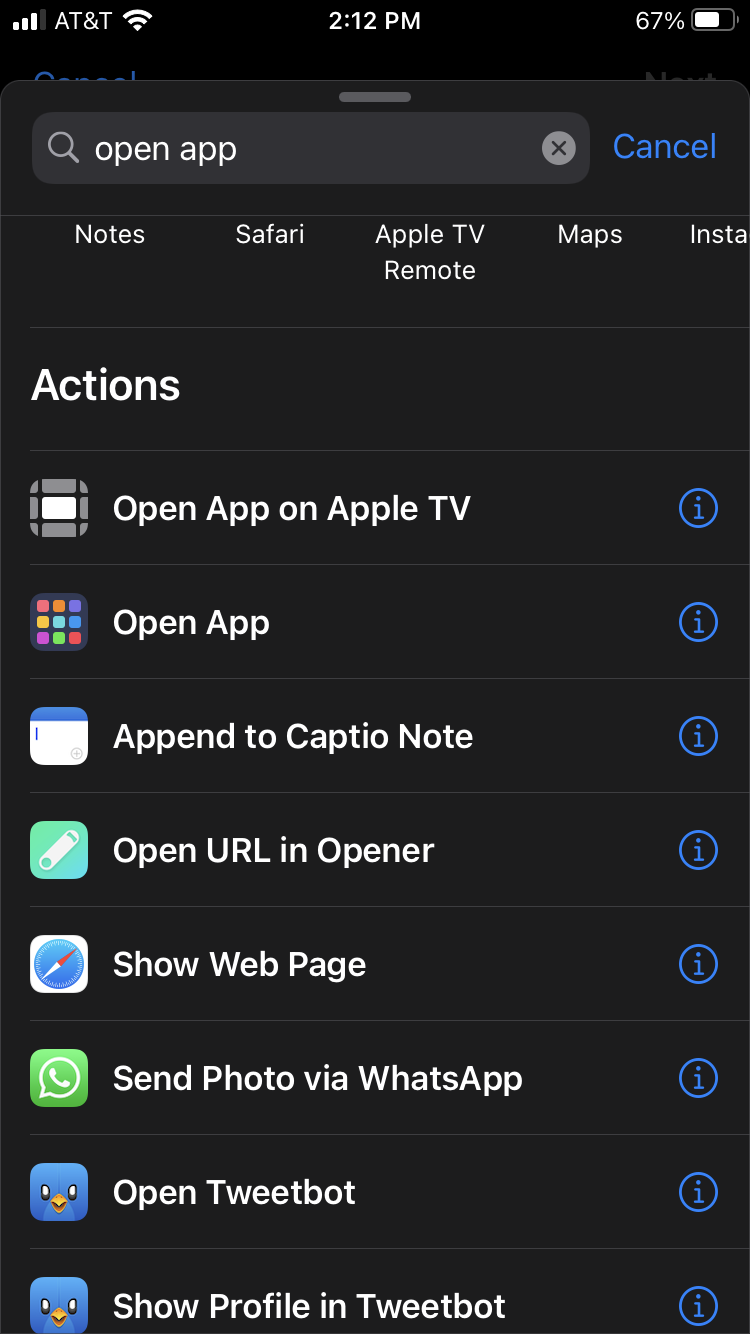Select the Safari app suggestion

coord(270,234)
